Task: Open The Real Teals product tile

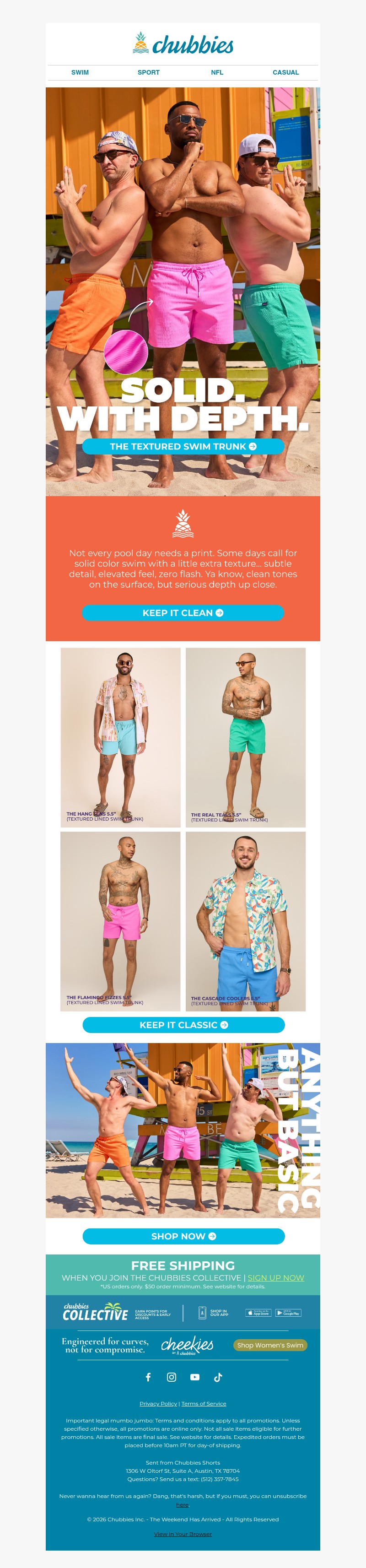Action: [246, 737]
